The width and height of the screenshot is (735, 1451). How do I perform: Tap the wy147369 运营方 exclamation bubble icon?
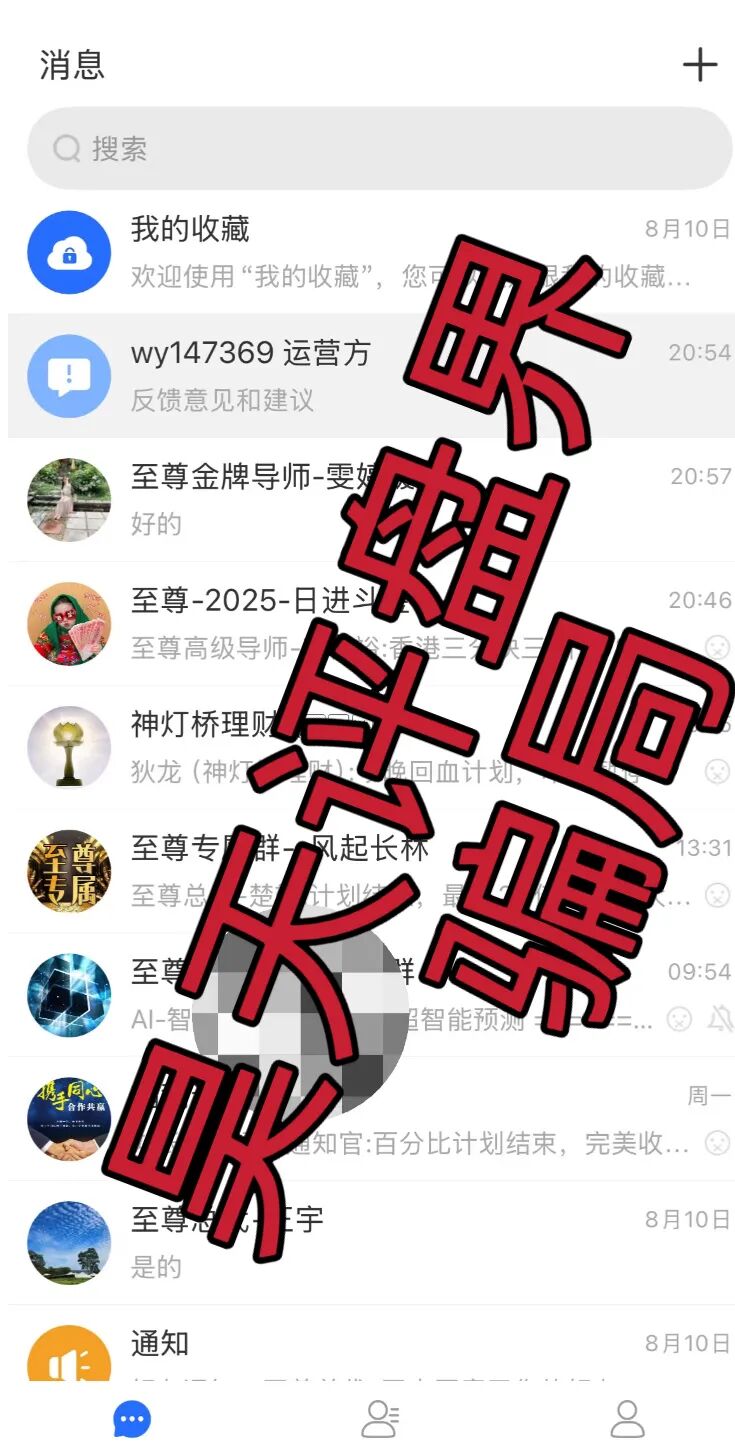(68, 375)
